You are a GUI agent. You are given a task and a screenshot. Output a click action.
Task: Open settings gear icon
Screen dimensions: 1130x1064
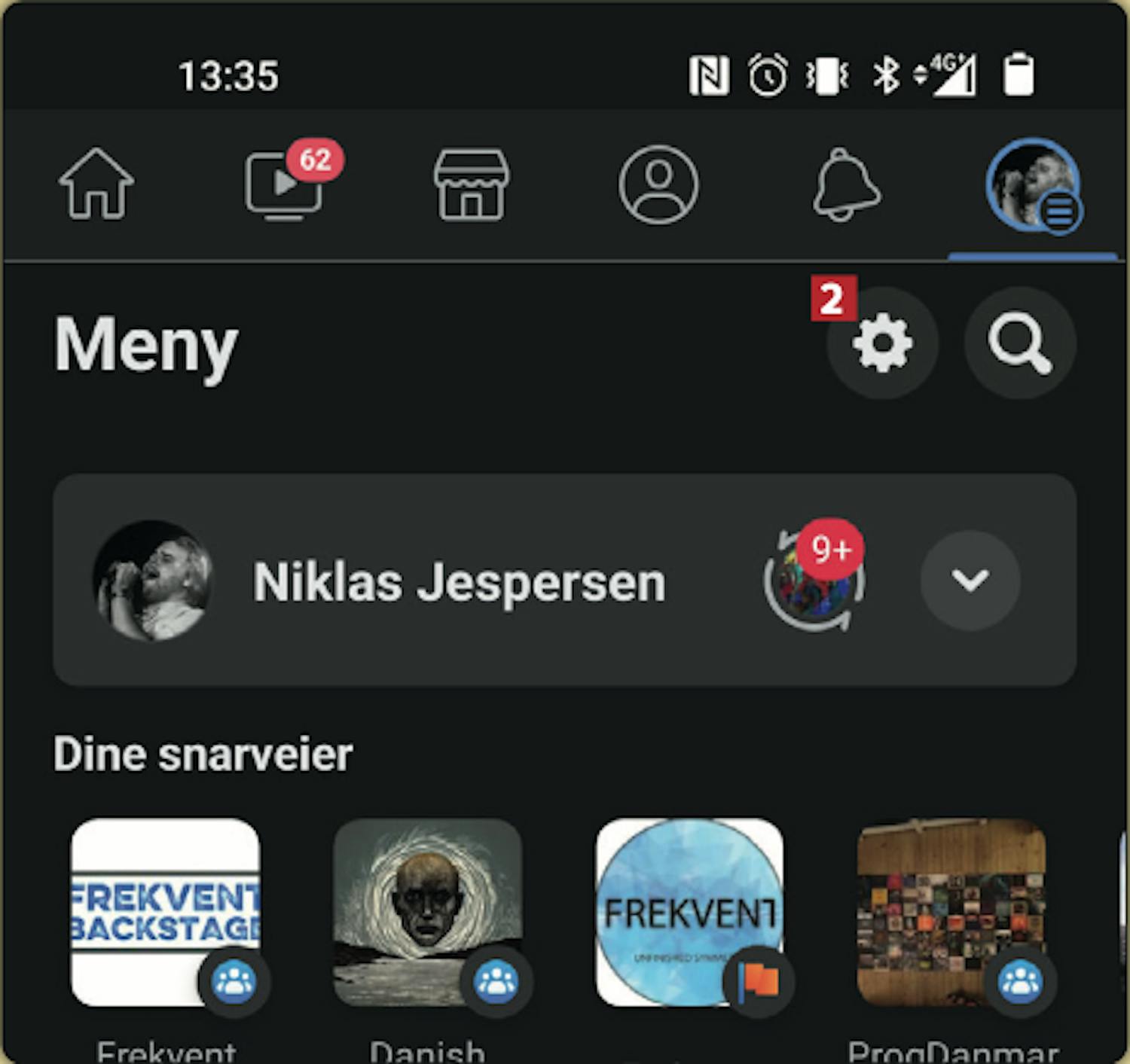click(x=882, y=343)
